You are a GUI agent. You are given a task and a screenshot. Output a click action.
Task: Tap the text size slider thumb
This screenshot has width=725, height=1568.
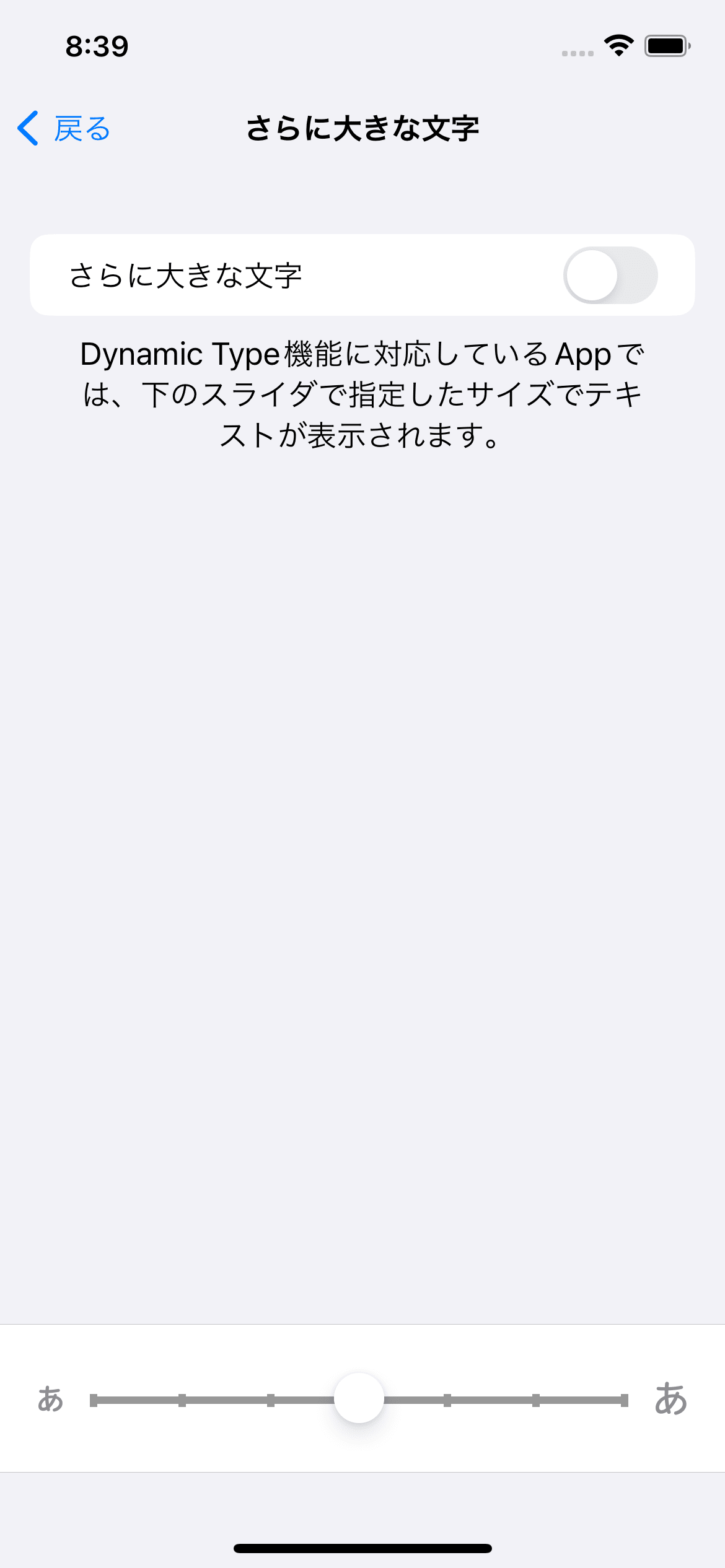(359, 1398)
